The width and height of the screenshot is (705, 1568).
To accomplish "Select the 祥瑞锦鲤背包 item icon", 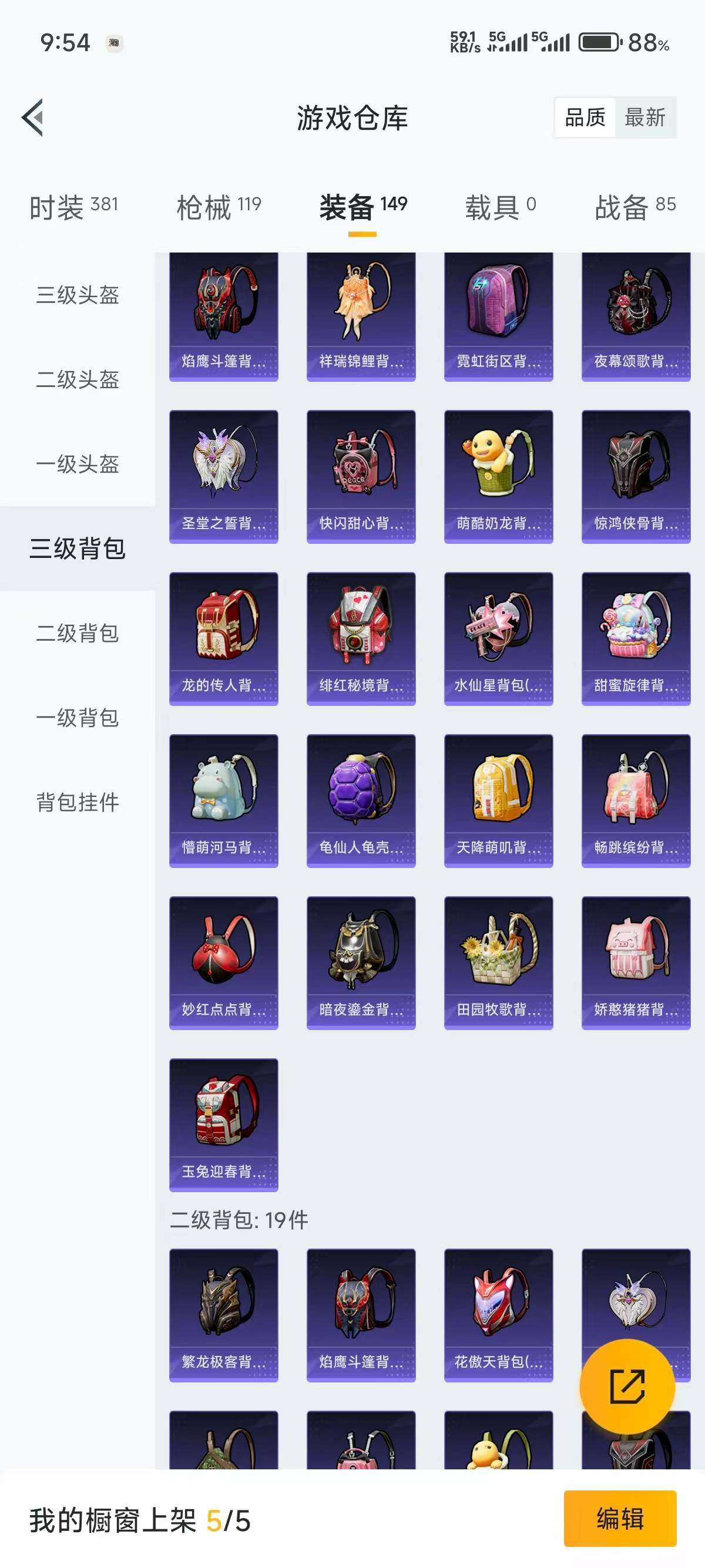I will [x=360, y=311].
